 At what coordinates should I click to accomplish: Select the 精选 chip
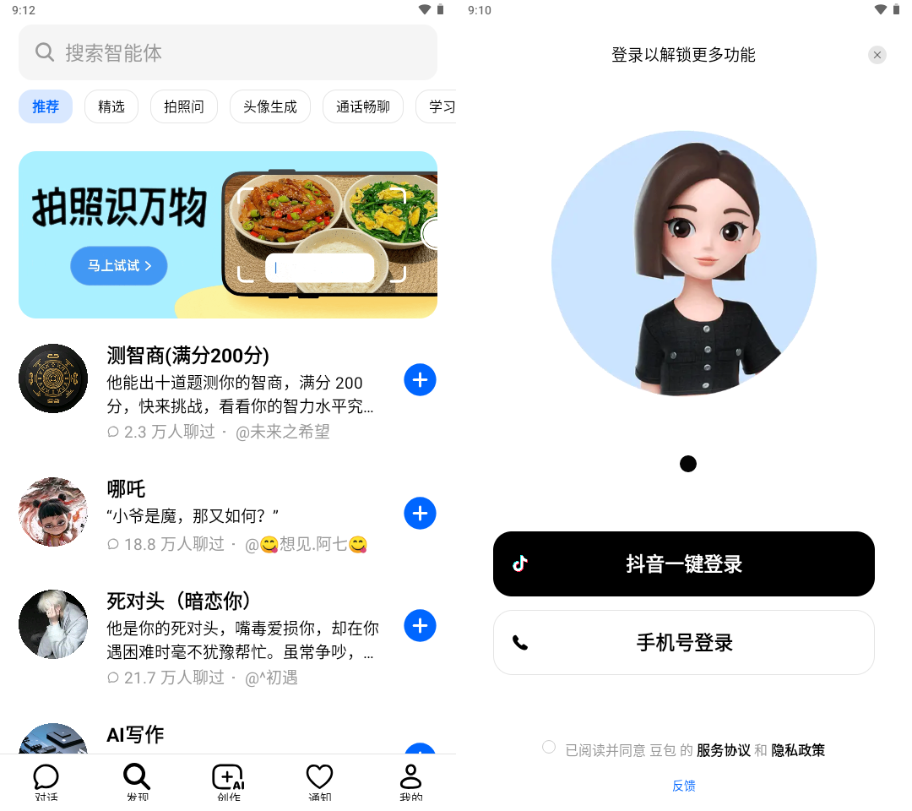coord(111,106)
